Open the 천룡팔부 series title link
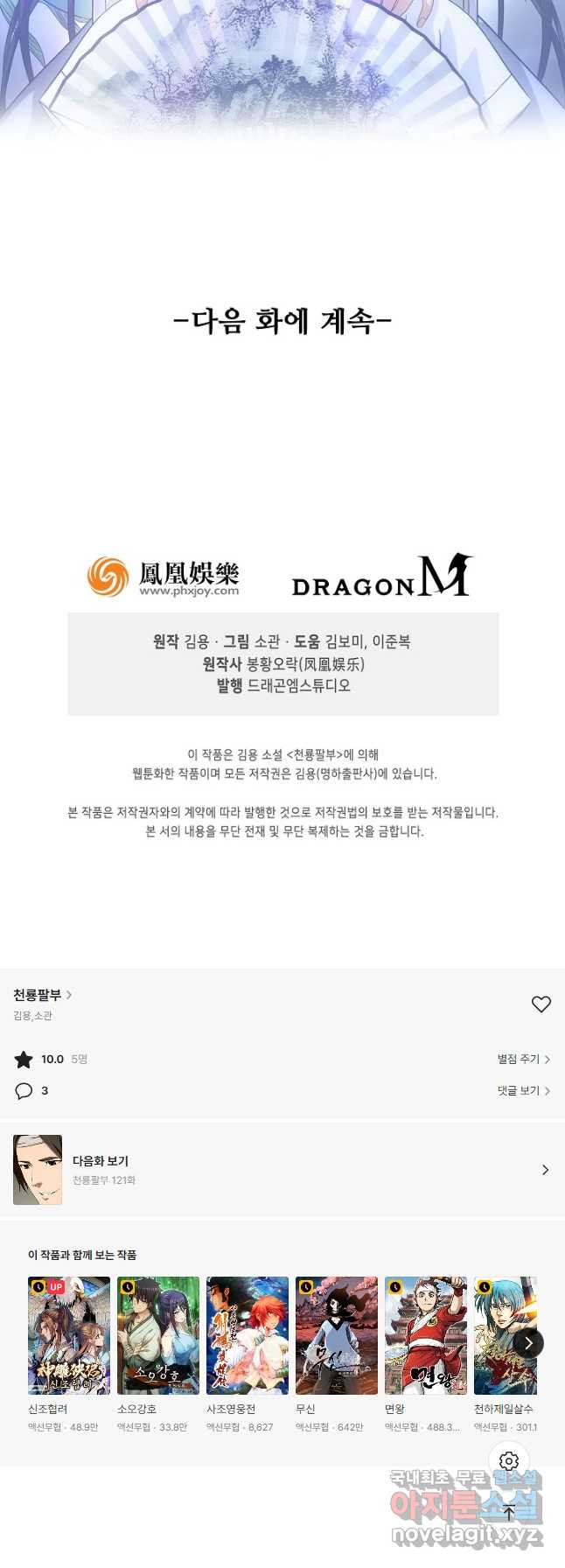Screen dimensions: 565x1568 point(42,995)
